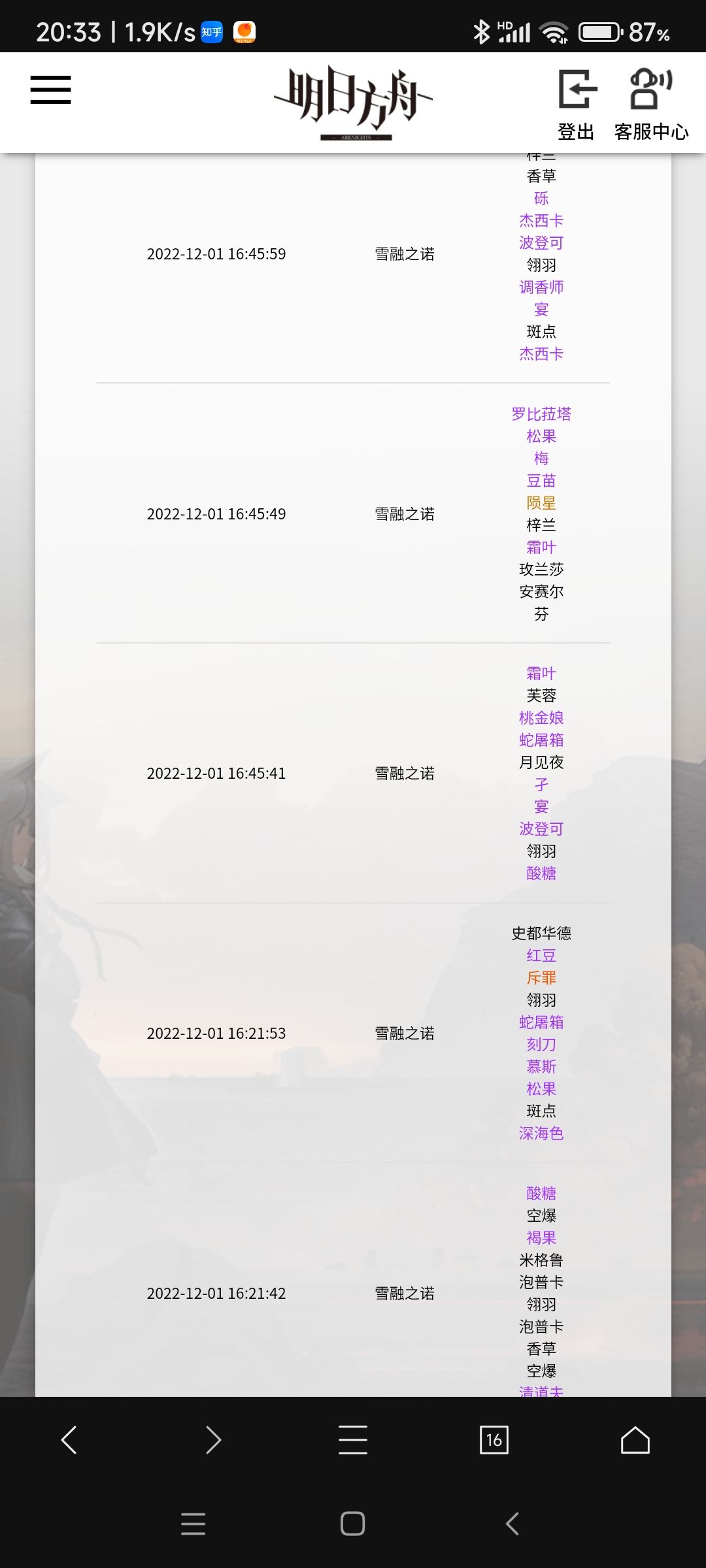Tap the system home button
The image size is (706, 1568).
[352, 1524]
